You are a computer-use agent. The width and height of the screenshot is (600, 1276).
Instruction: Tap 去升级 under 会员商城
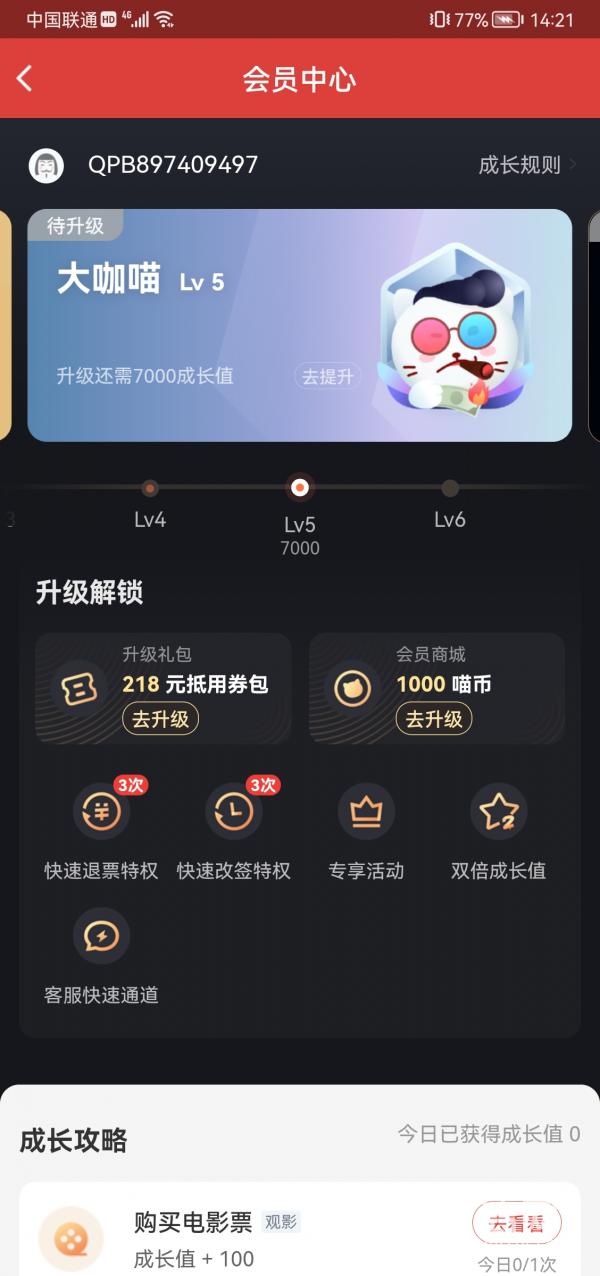434,718
